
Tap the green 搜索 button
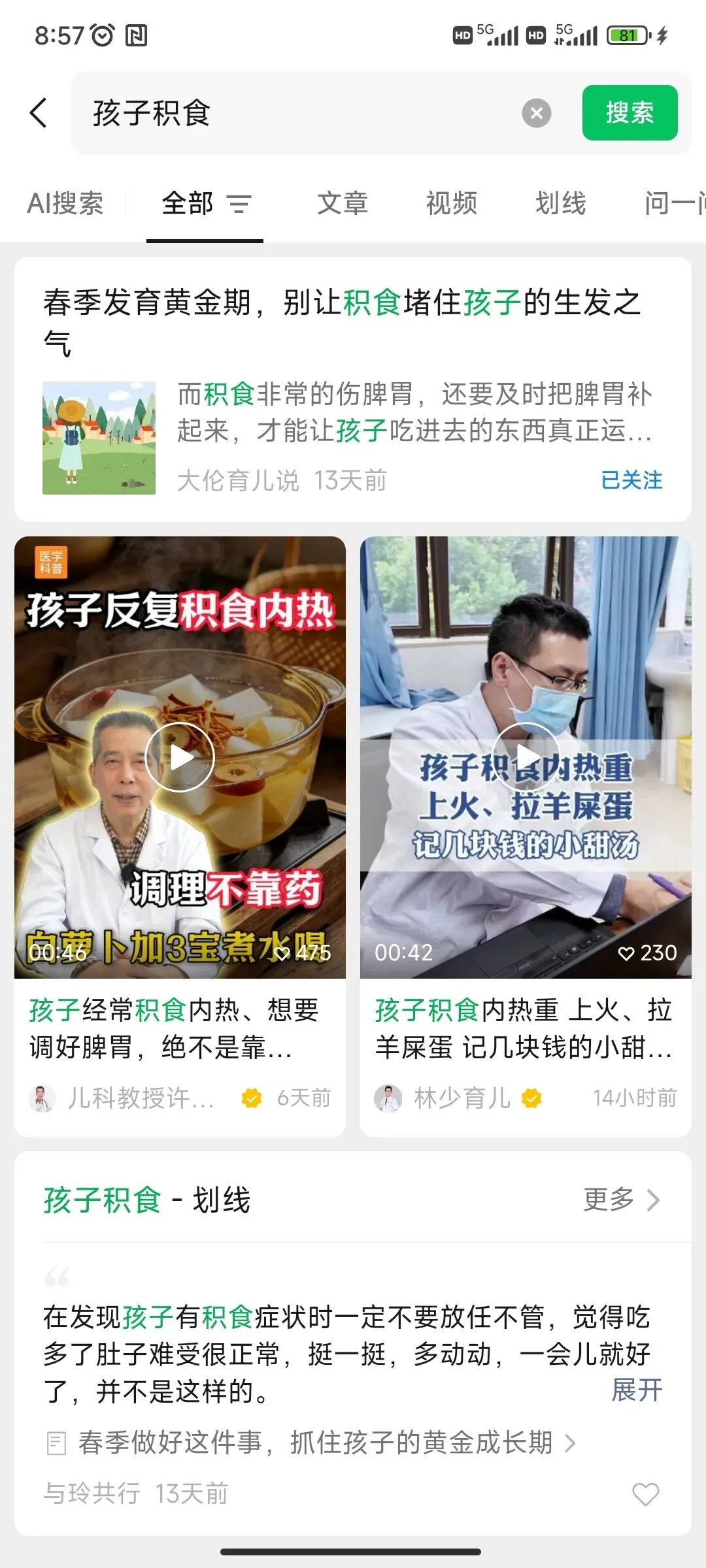pos(629,113)
